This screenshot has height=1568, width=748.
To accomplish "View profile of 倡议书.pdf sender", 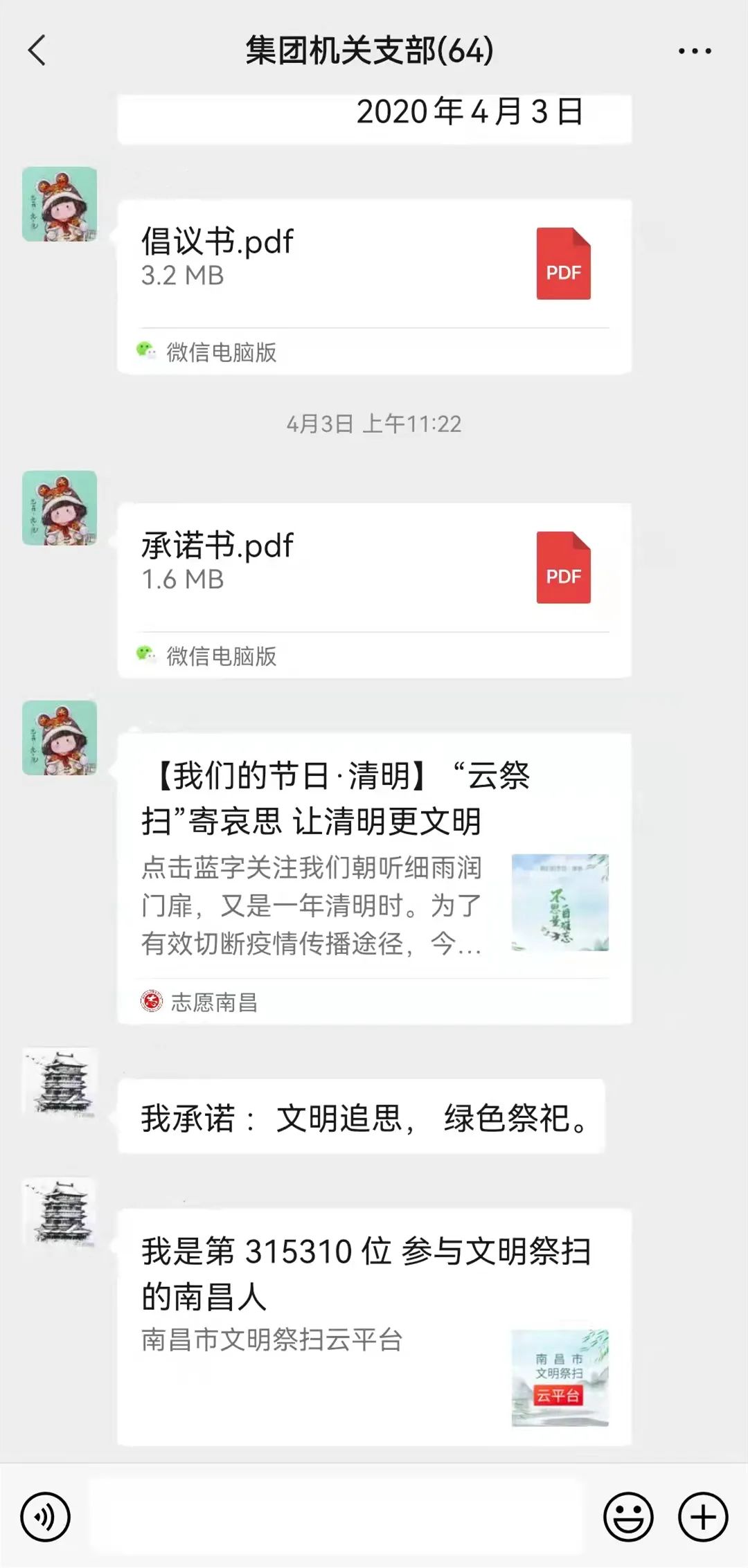I will coord(60,204).
